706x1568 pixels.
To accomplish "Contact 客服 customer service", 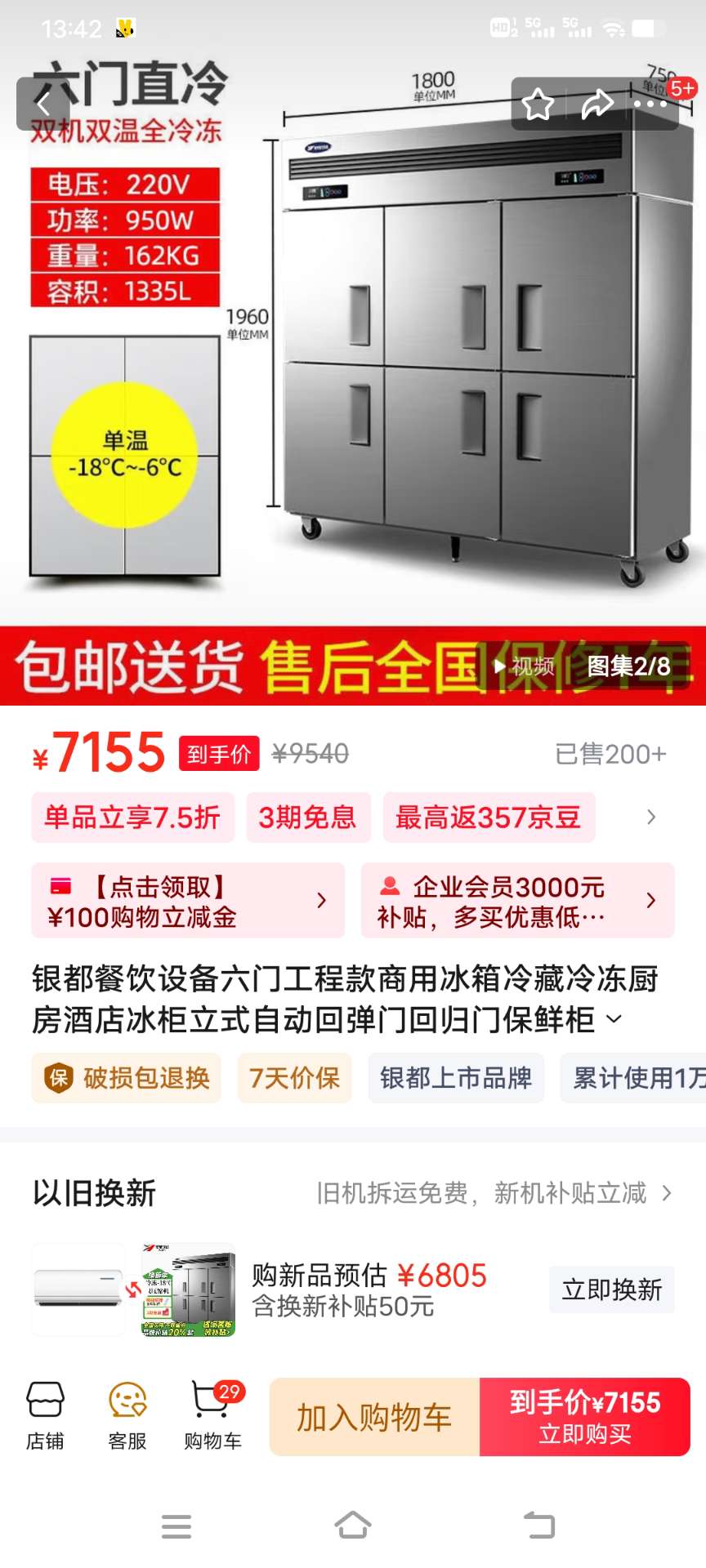I will point(127,1415).
